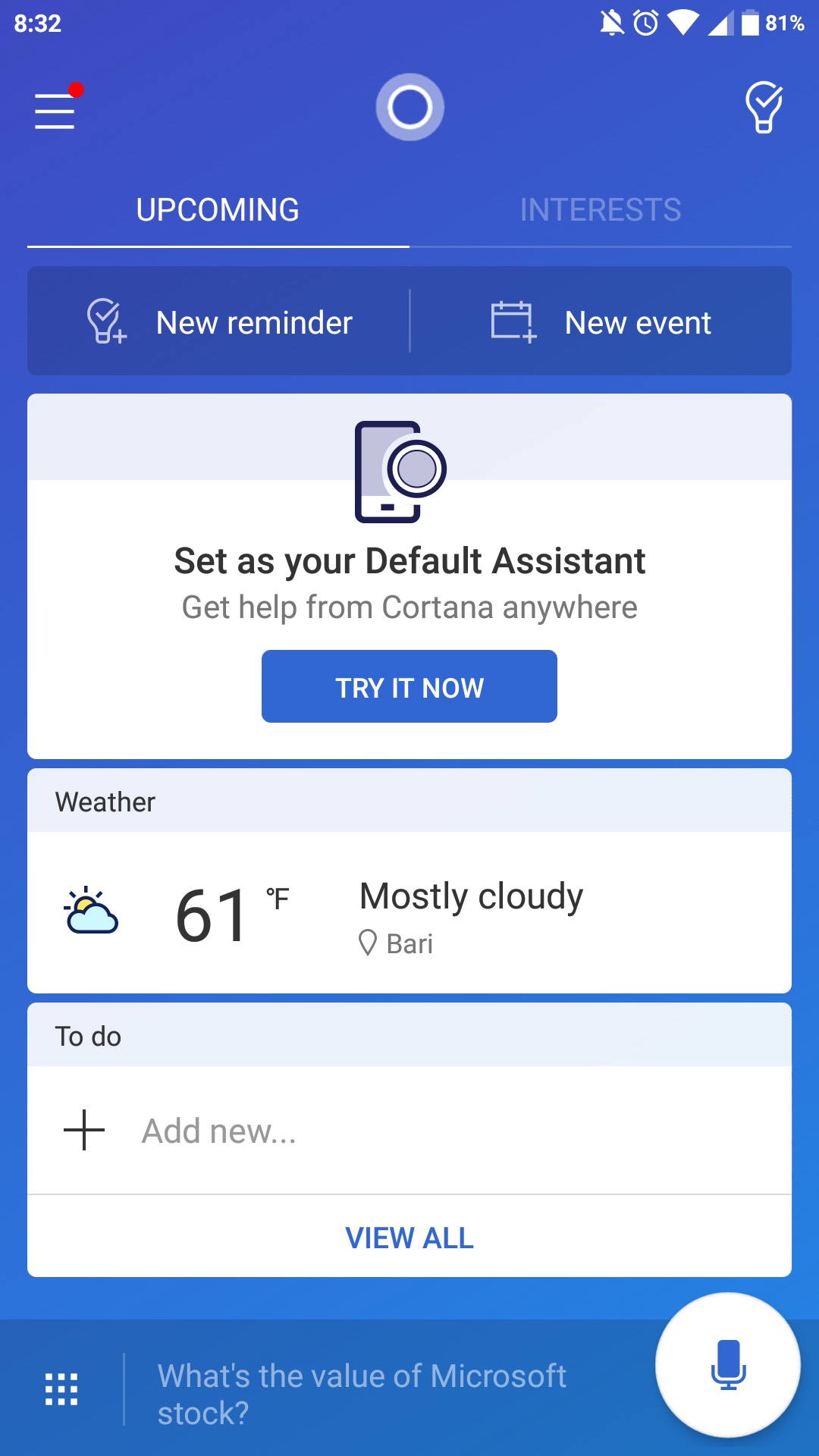Select the Upcoming tab
This screenshot has width=819, height=1456.
pos(218,210)
